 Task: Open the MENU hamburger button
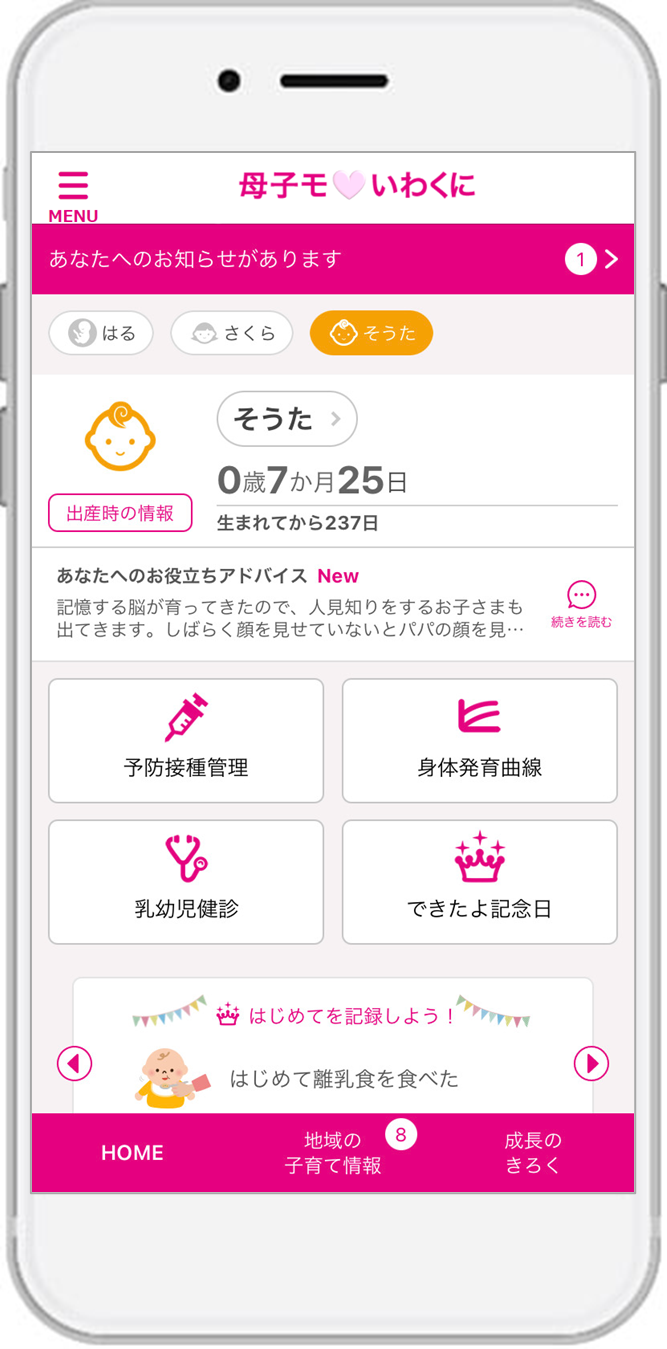click(x=73, y=193)
